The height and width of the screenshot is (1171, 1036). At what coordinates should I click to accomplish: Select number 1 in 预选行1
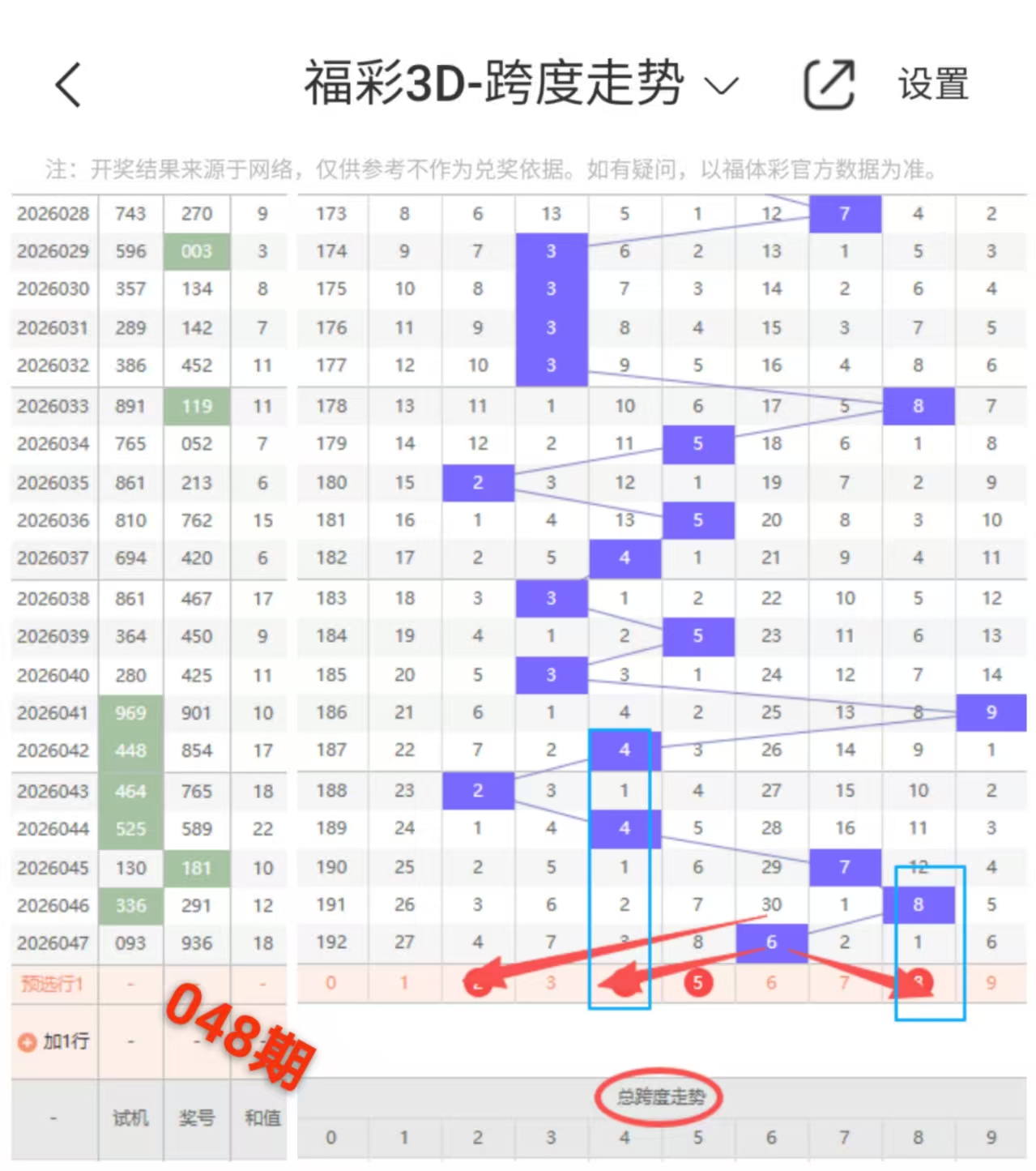click(403, 983)
